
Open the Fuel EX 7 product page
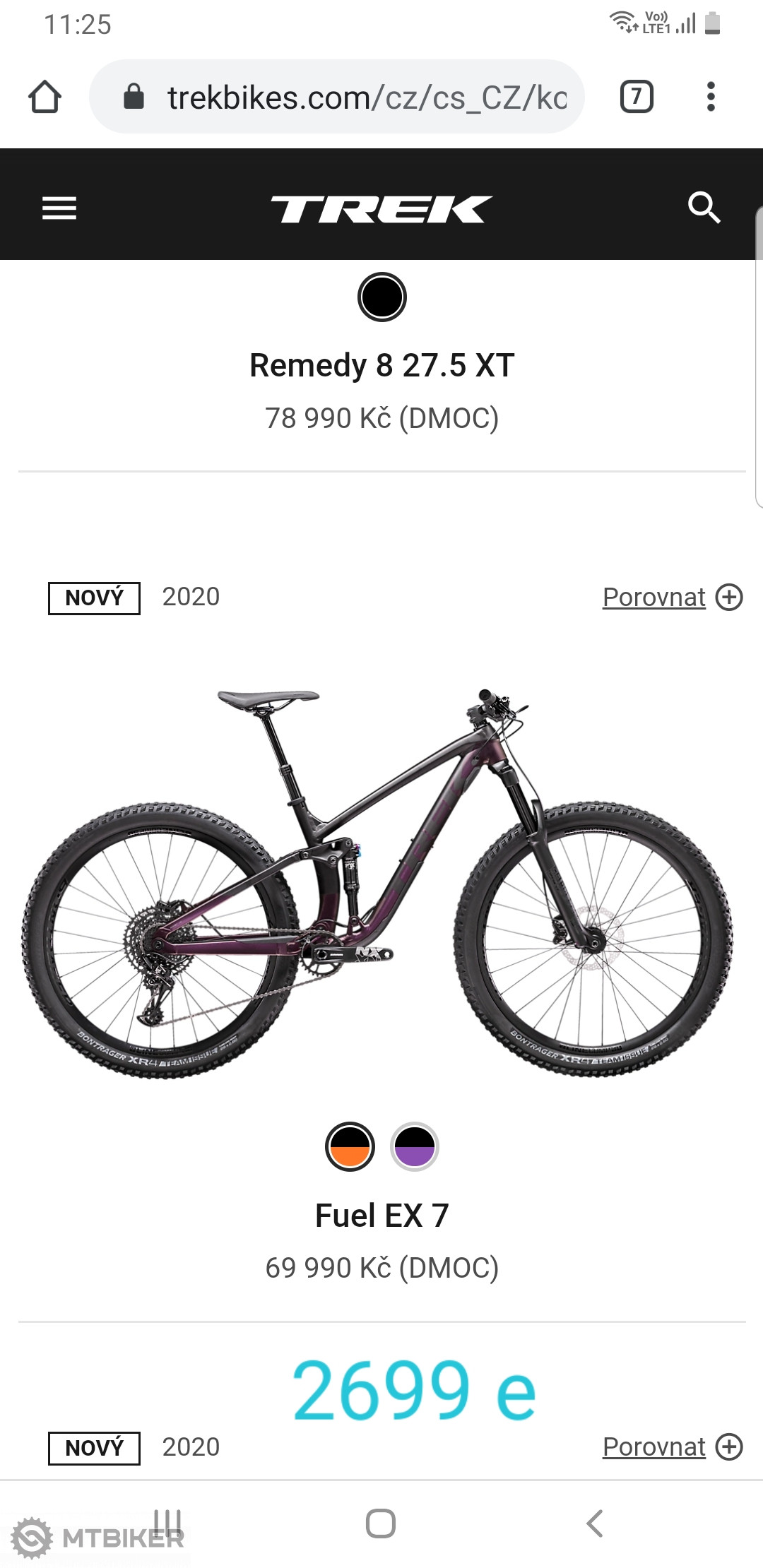click(381, 1216)
